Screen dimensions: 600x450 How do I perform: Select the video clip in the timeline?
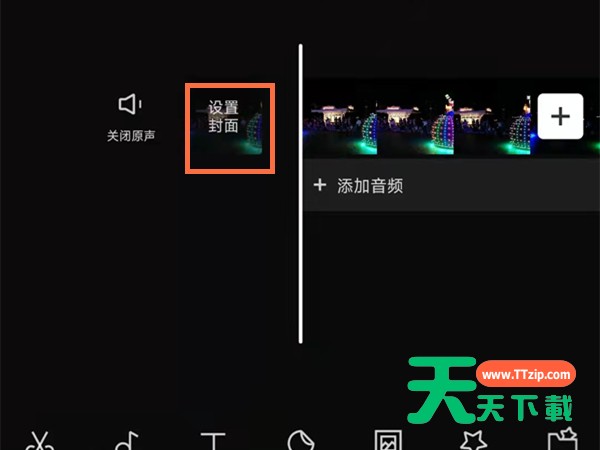[x=420, y=118]
